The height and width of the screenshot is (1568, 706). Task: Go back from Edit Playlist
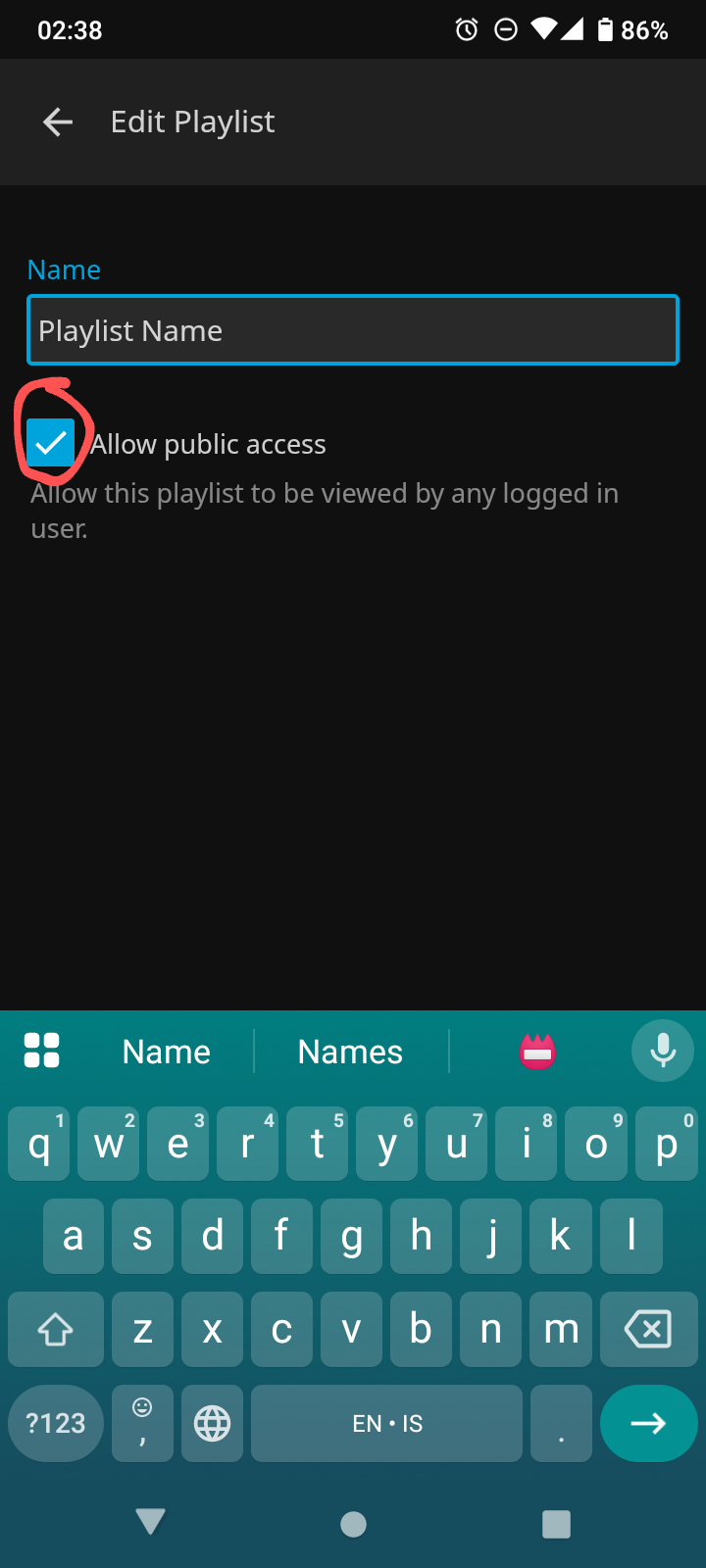tap(58, 122)
